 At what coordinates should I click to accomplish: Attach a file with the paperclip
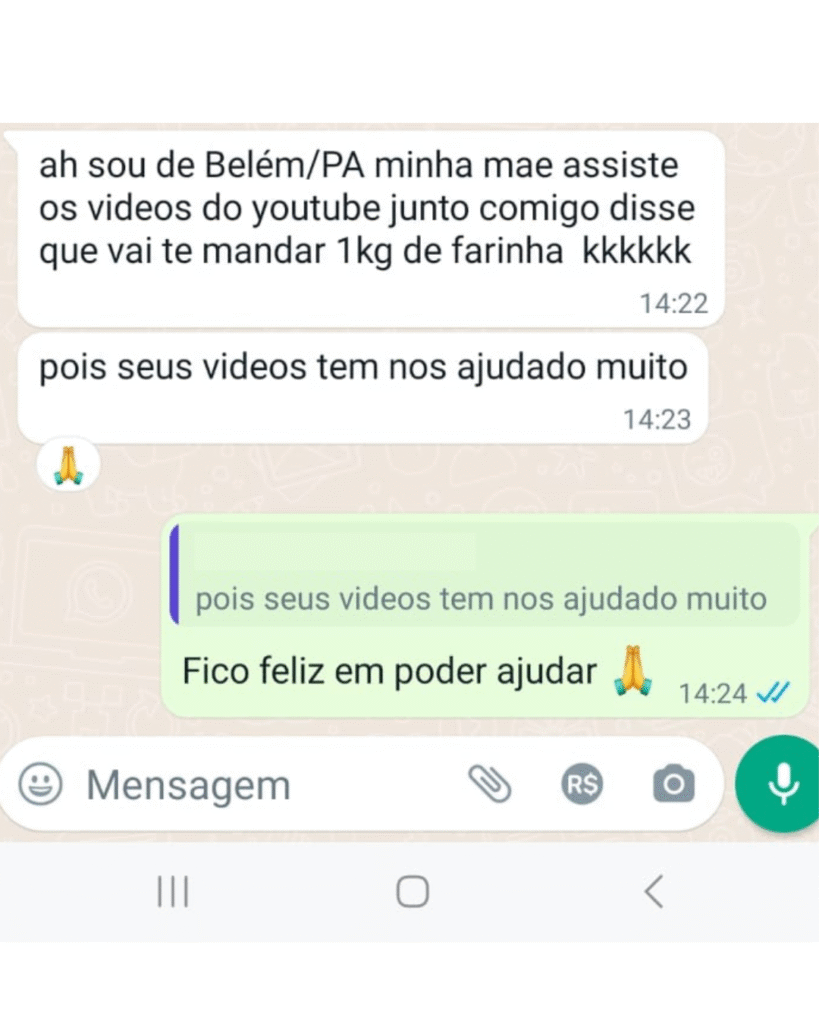(x=490, y=785)
